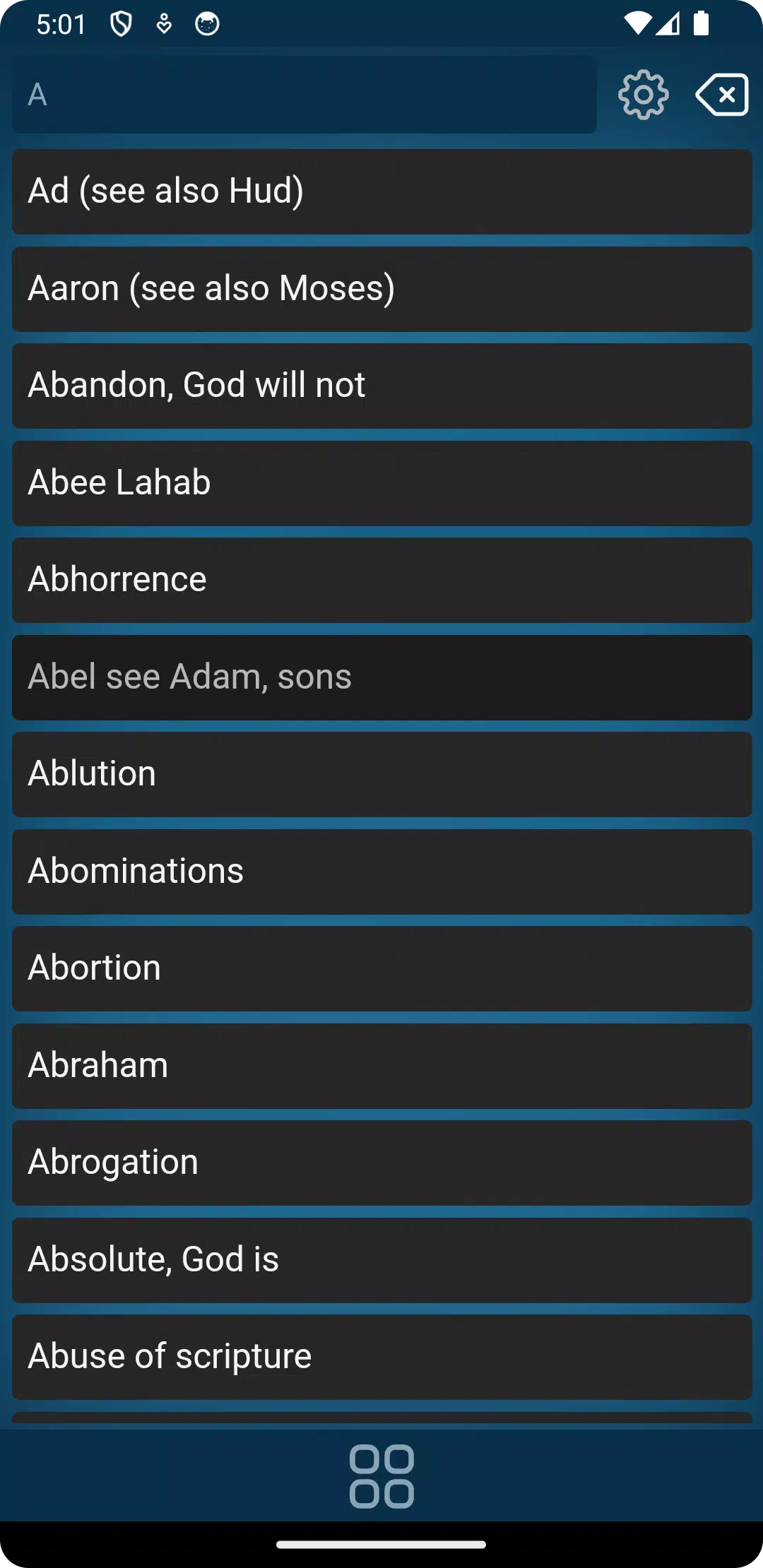
Task: Open the Abee Lahab entry
Action: coord(382,483)
